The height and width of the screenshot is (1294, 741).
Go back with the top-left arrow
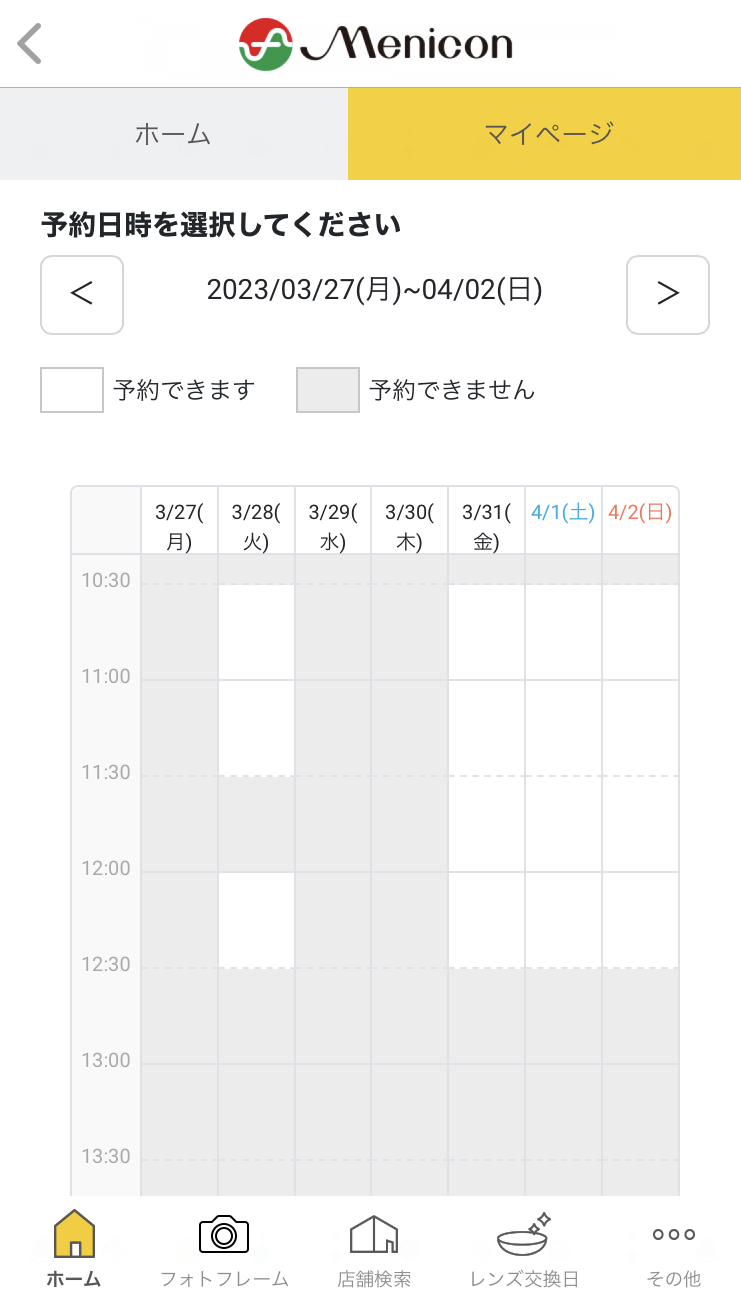30,44
